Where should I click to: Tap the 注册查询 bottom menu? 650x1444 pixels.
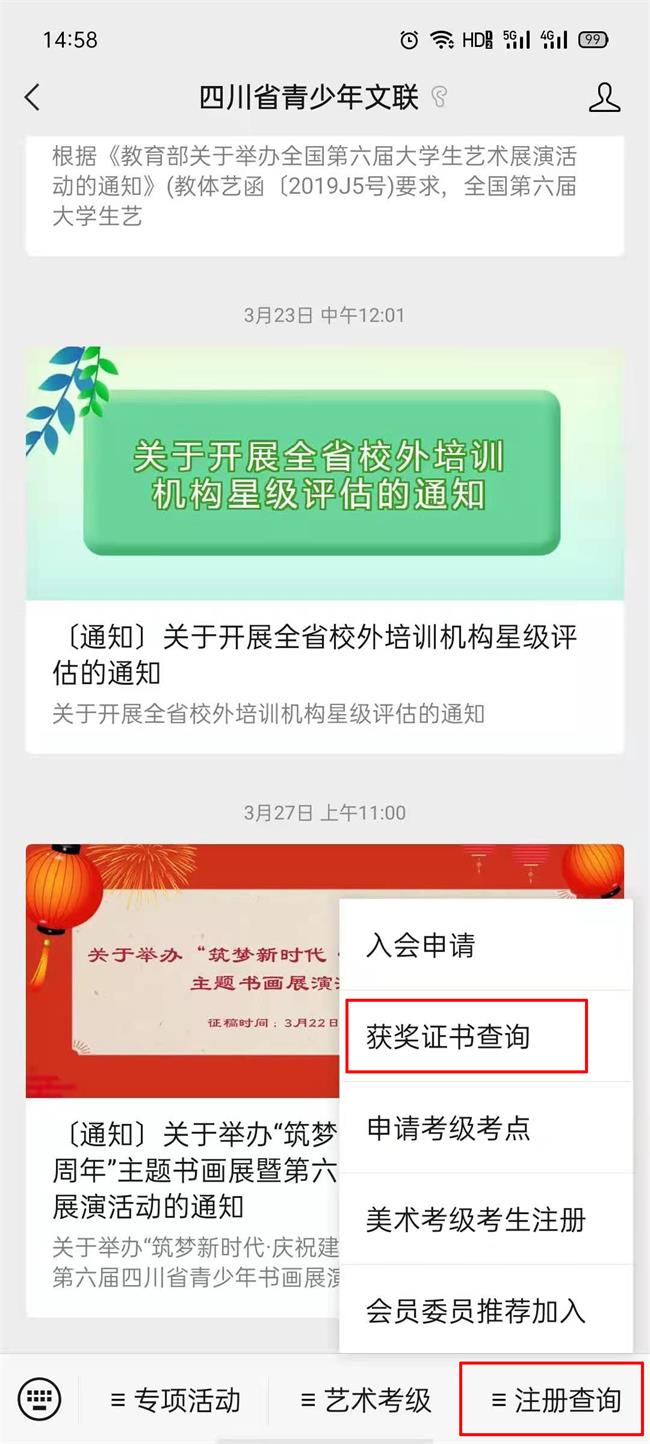click(555, 1400)
